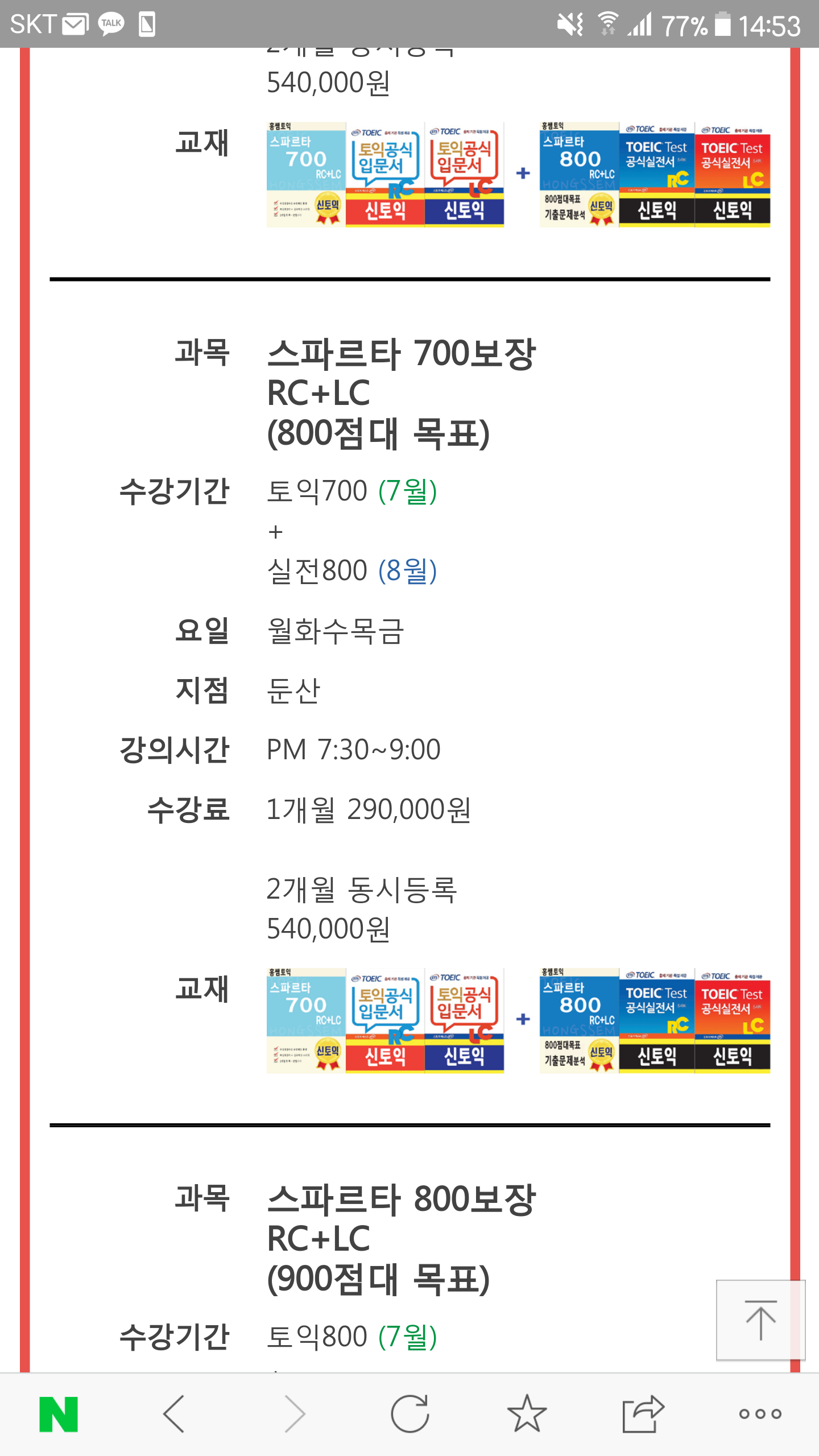Tap the scroll-to-top arrow button
The height and width of the screenshot is (1456, 819).
pyautogui.click(x=760, y=1319)
